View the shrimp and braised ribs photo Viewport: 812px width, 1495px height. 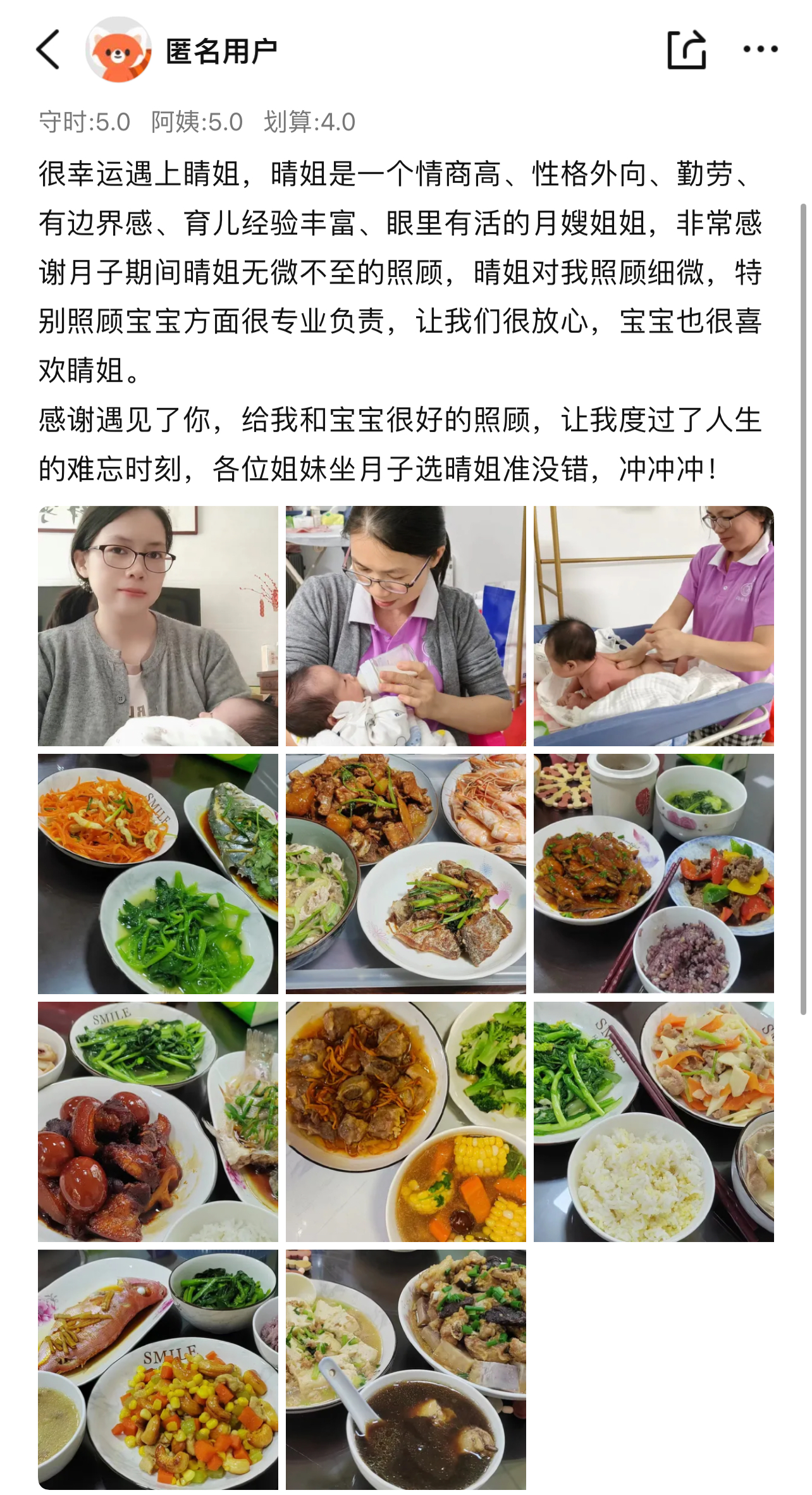pos(405,873)
